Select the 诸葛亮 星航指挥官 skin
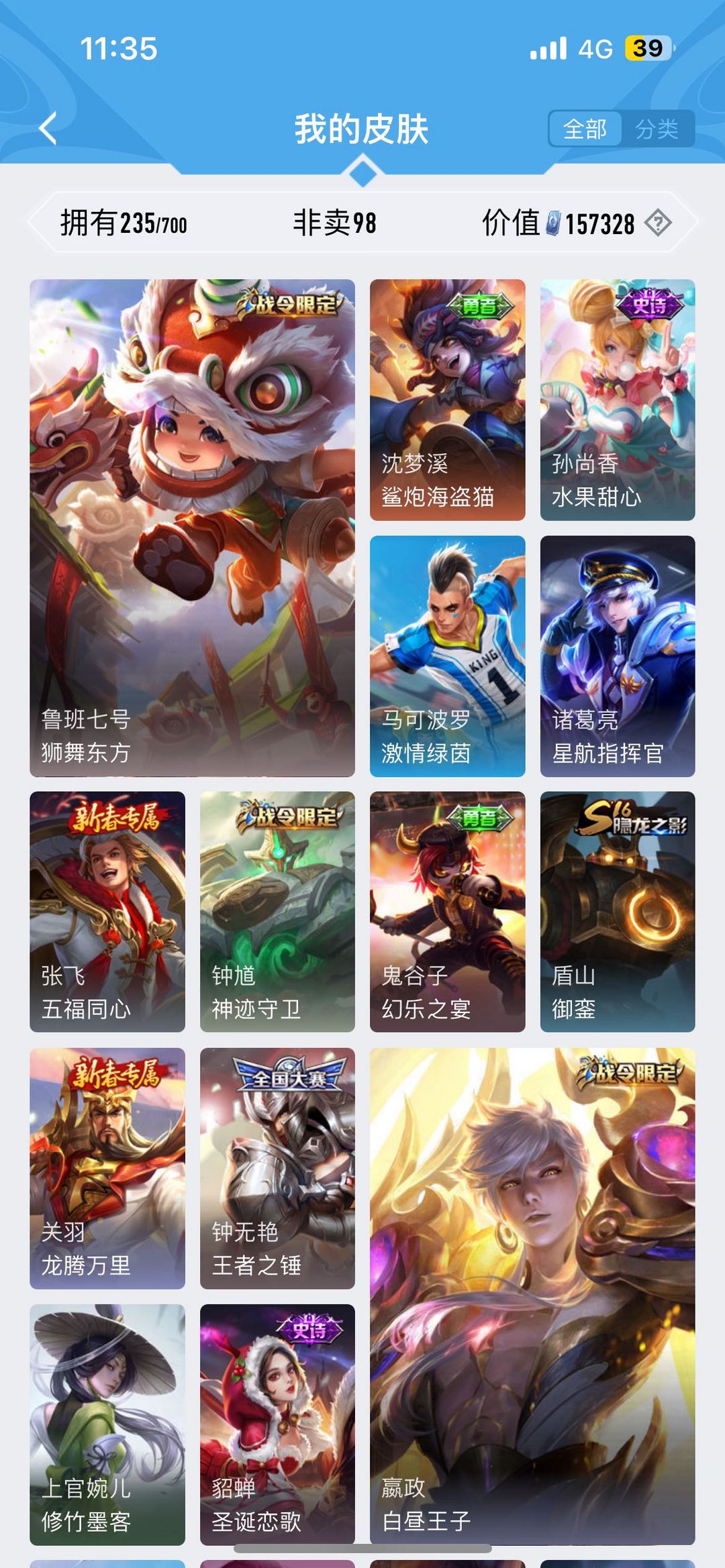The image size is (725, 1568). 618,656
